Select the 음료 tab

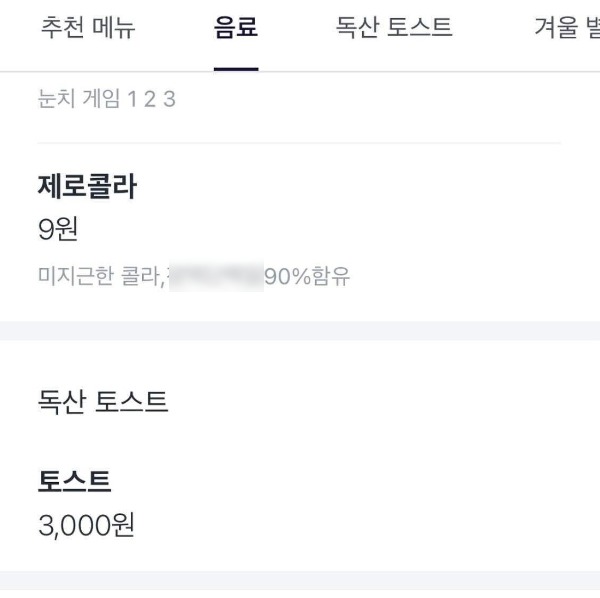[x=236, y=29]
